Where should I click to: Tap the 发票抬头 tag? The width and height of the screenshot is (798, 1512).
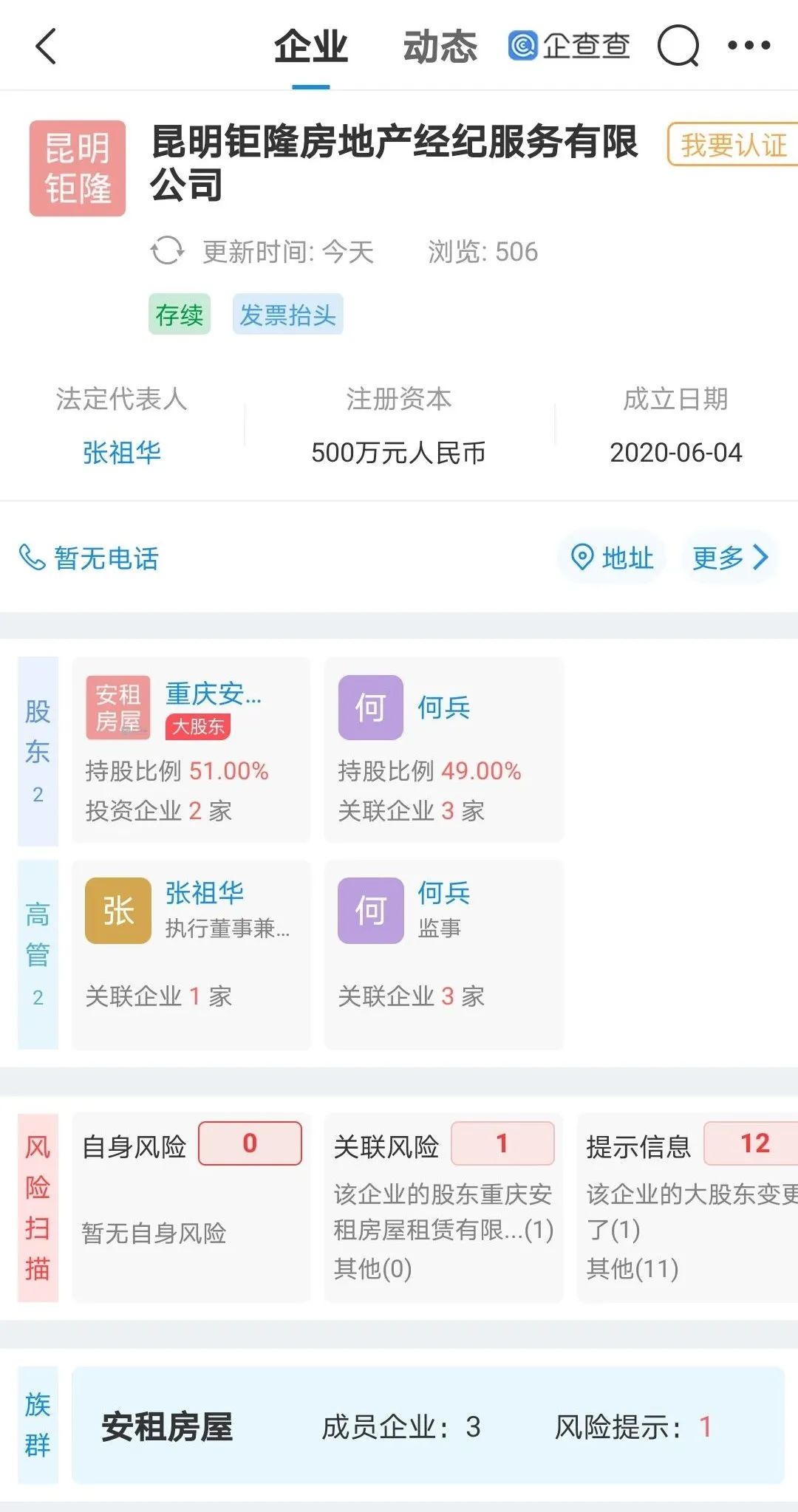[287, 314]
